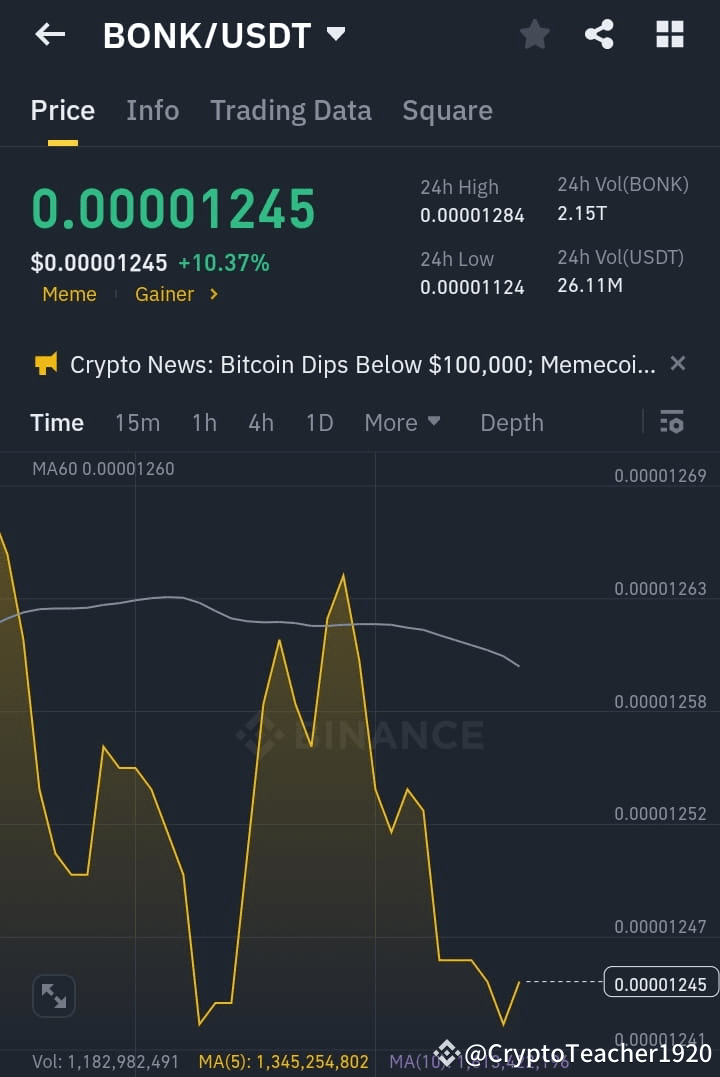
Task: Open the Square tab
Action: (x=447, y=110)
